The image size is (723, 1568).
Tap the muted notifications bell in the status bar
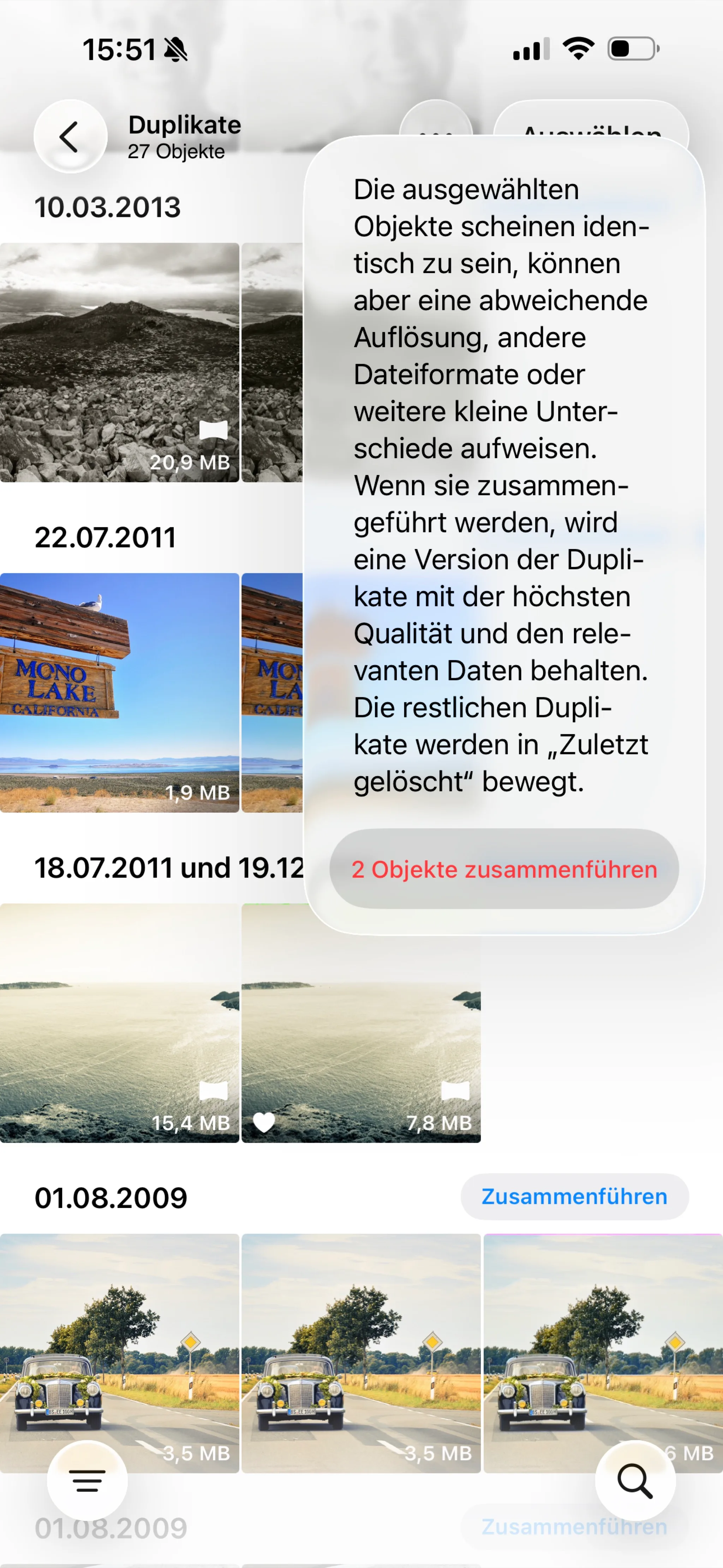coord(176,51)
